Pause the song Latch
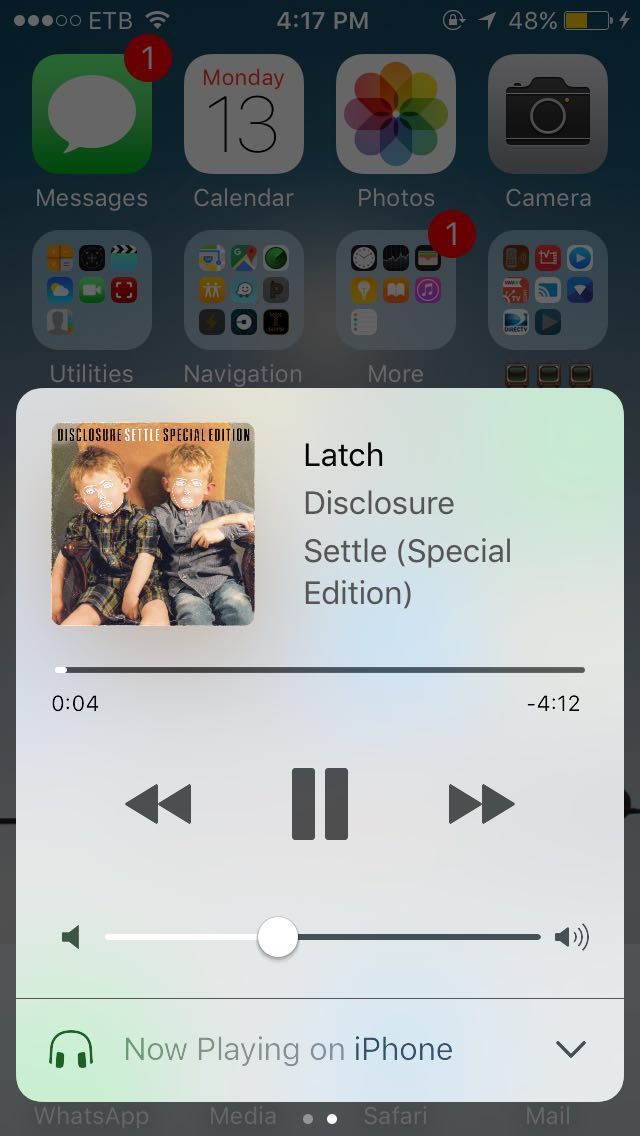Screen dimensions: 640x1136 coord(320,803)
